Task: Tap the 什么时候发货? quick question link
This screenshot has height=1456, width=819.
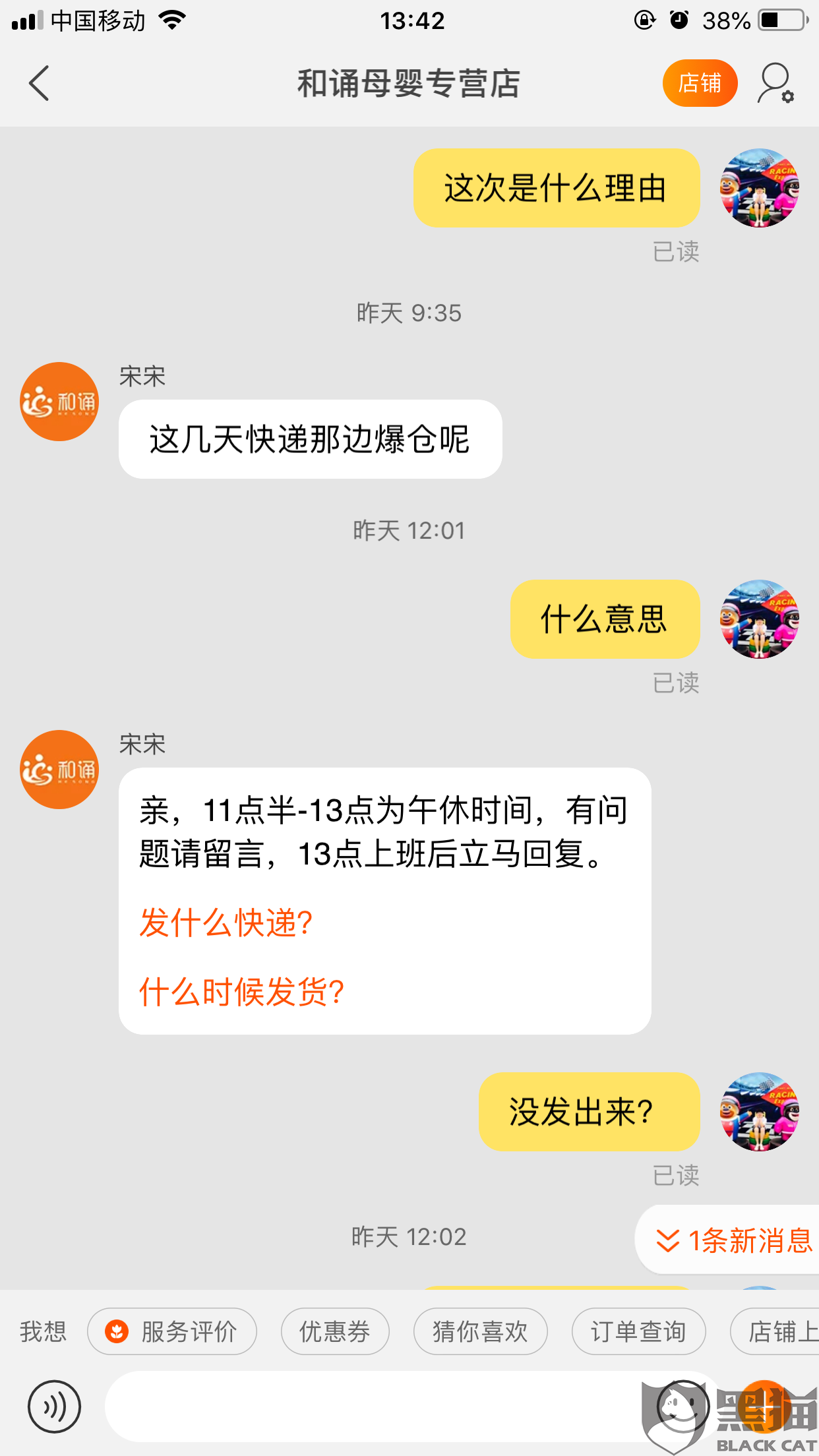Action: tap(241, 992)
